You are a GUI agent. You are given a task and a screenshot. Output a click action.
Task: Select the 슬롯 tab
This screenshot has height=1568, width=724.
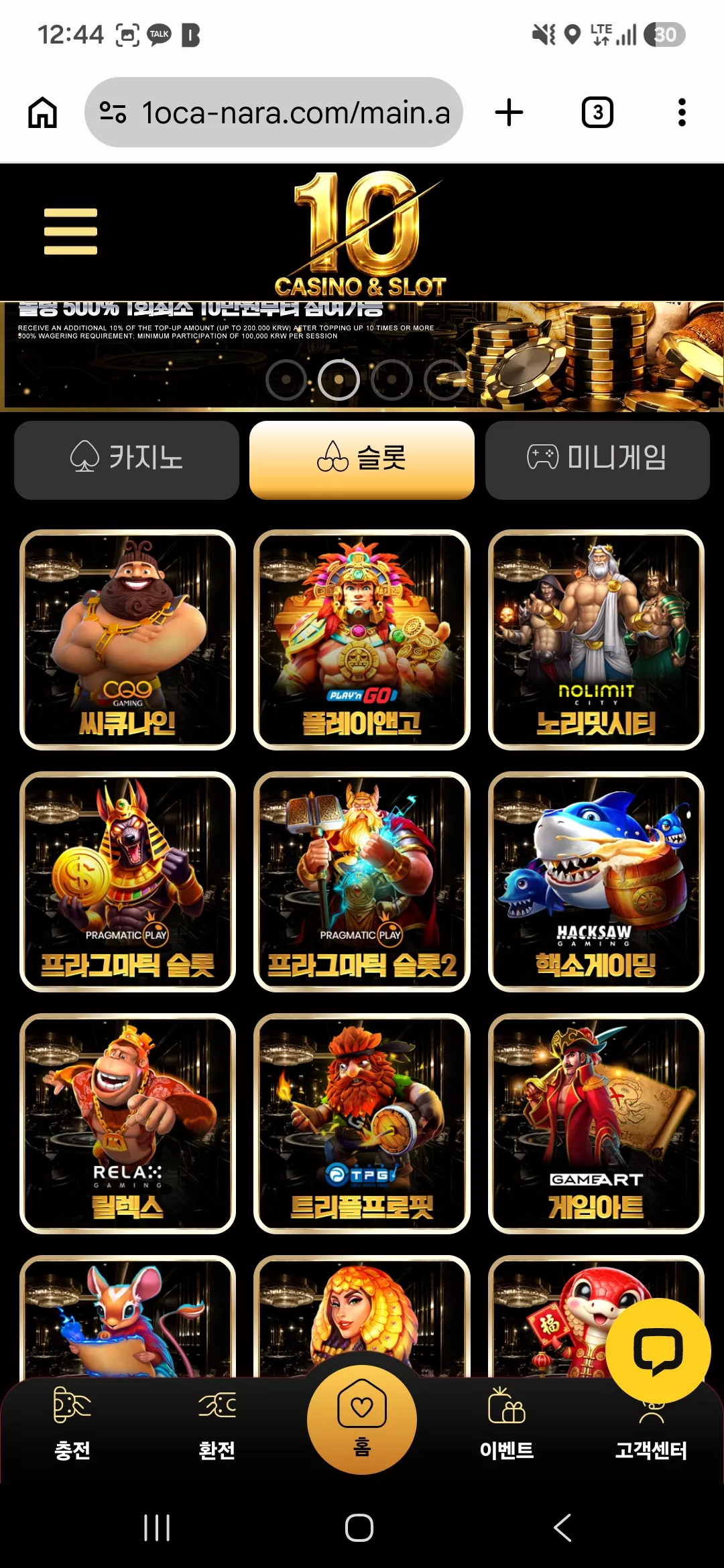point(362,460)
